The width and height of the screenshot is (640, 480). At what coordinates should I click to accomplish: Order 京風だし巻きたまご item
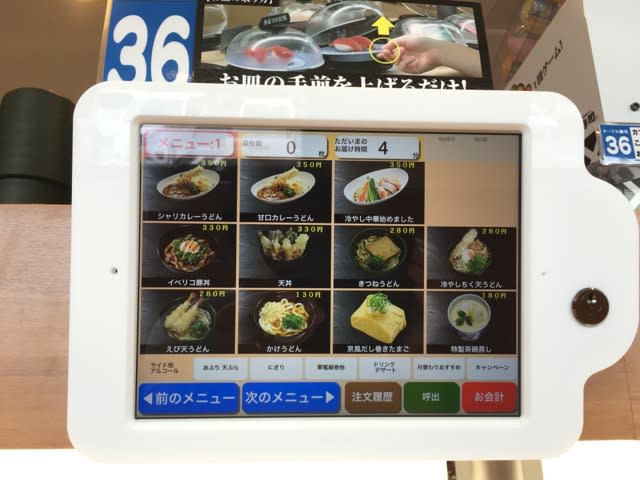click(377, 321)
